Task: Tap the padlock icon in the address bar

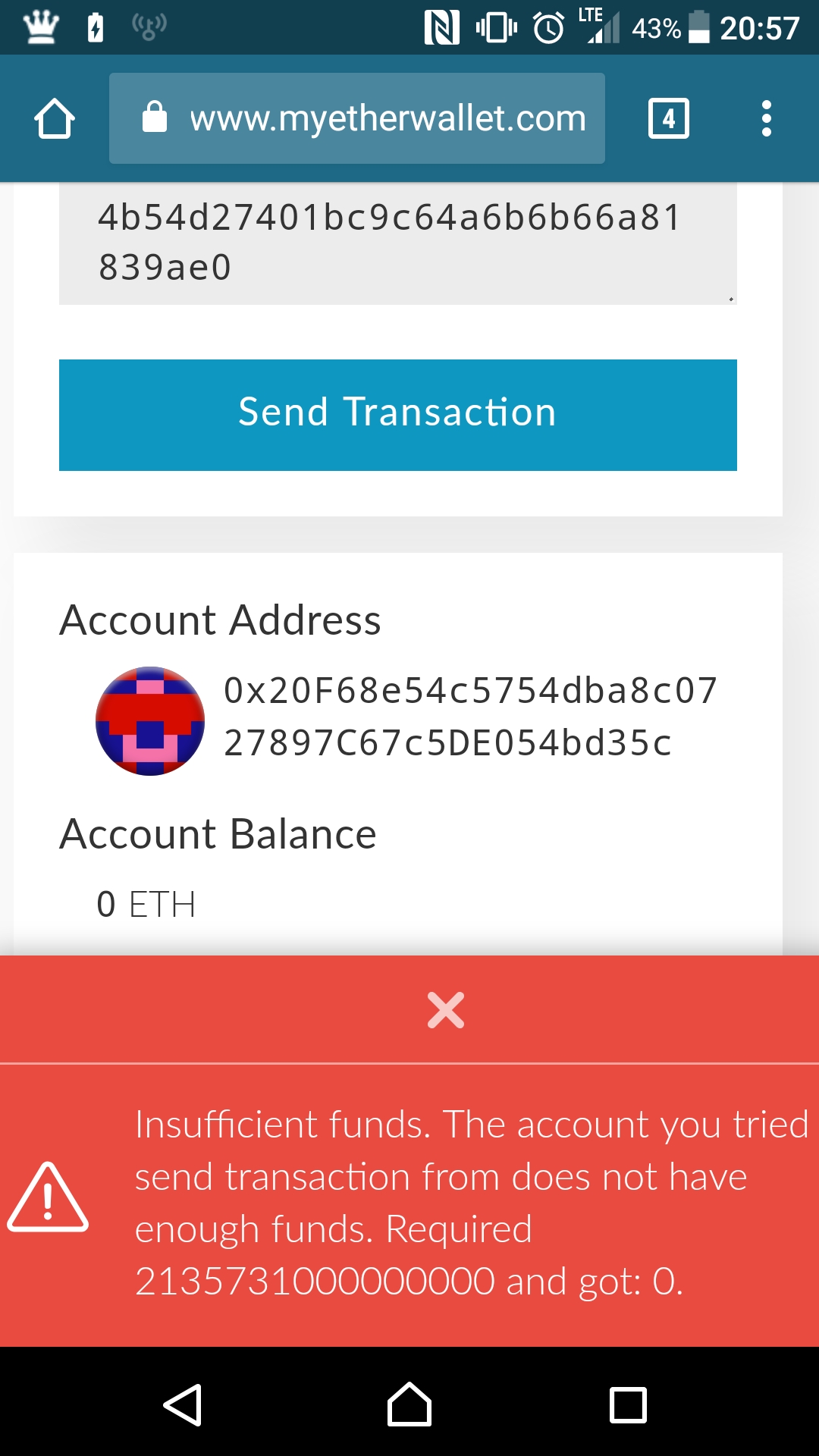Action: pos(155,118)
